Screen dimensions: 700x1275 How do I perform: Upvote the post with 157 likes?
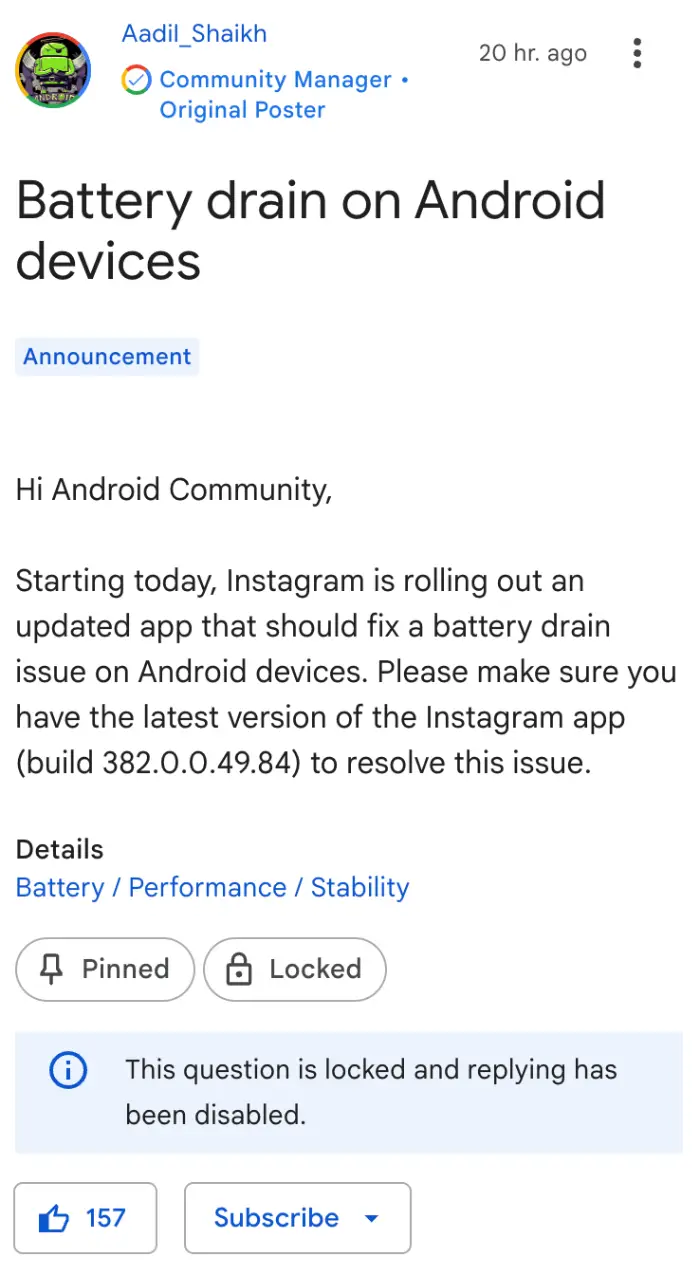[x=85, y=1218]
